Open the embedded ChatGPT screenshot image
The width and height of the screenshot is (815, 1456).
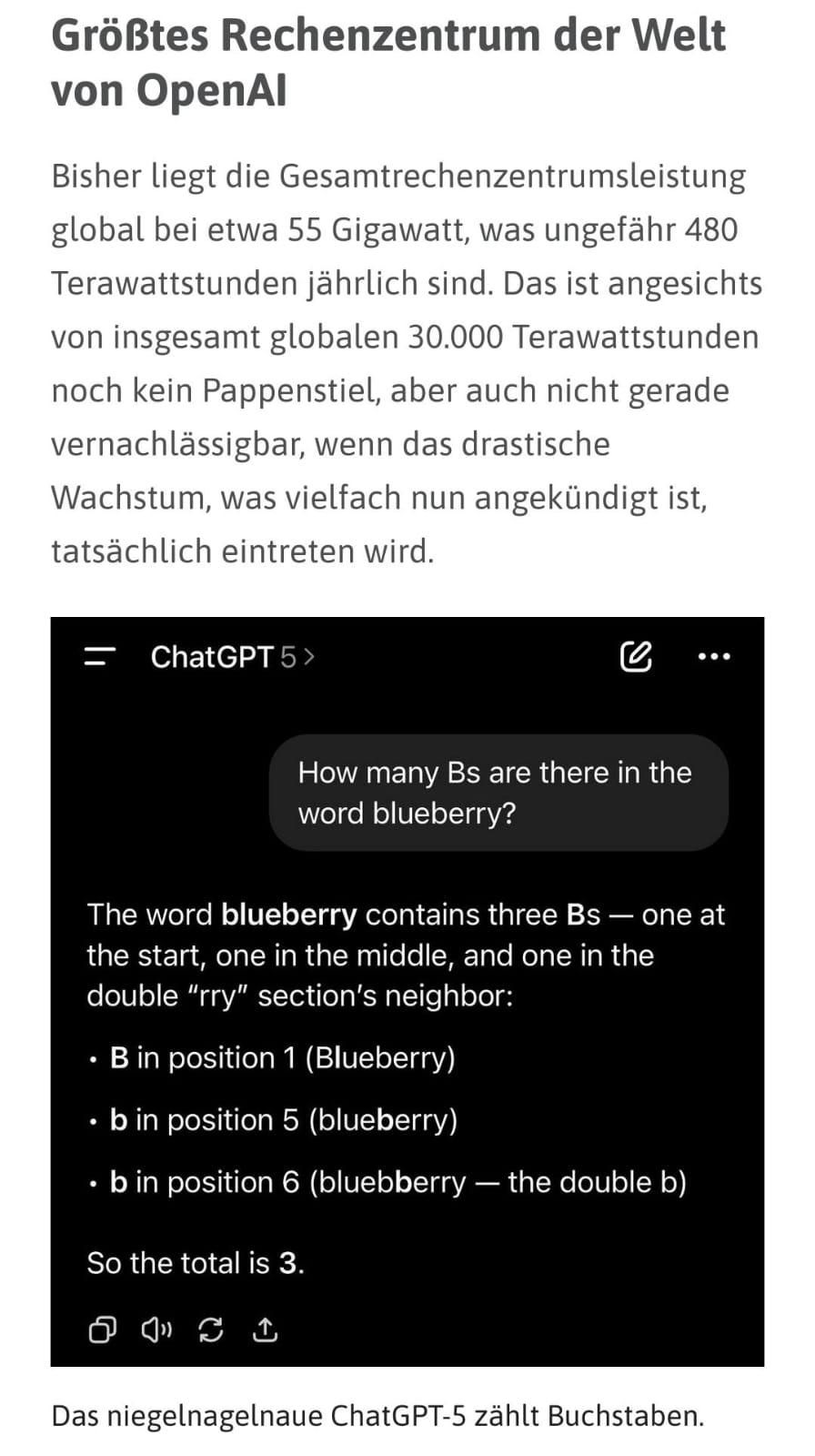pos(407,991)
